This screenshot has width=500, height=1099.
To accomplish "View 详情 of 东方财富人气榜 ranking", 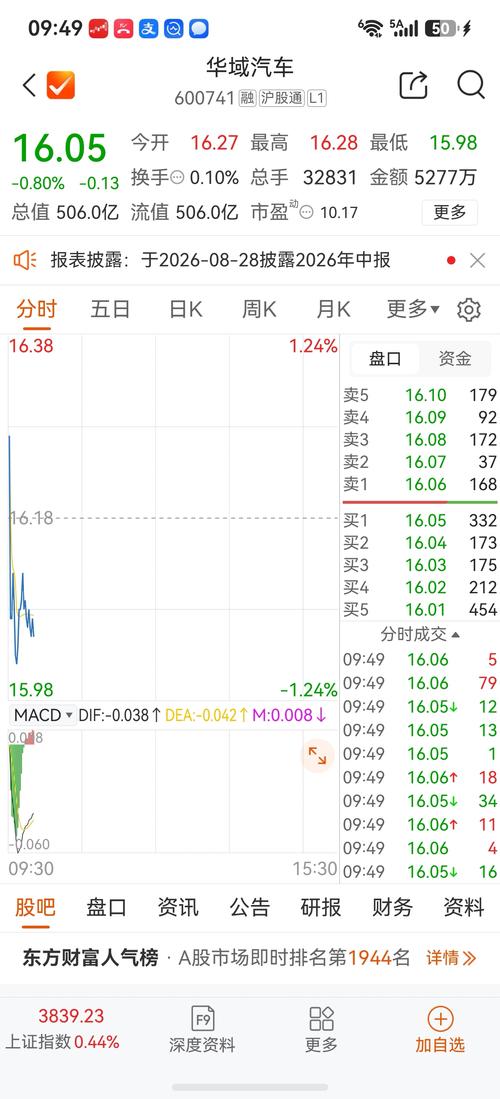I will [451, 958].
